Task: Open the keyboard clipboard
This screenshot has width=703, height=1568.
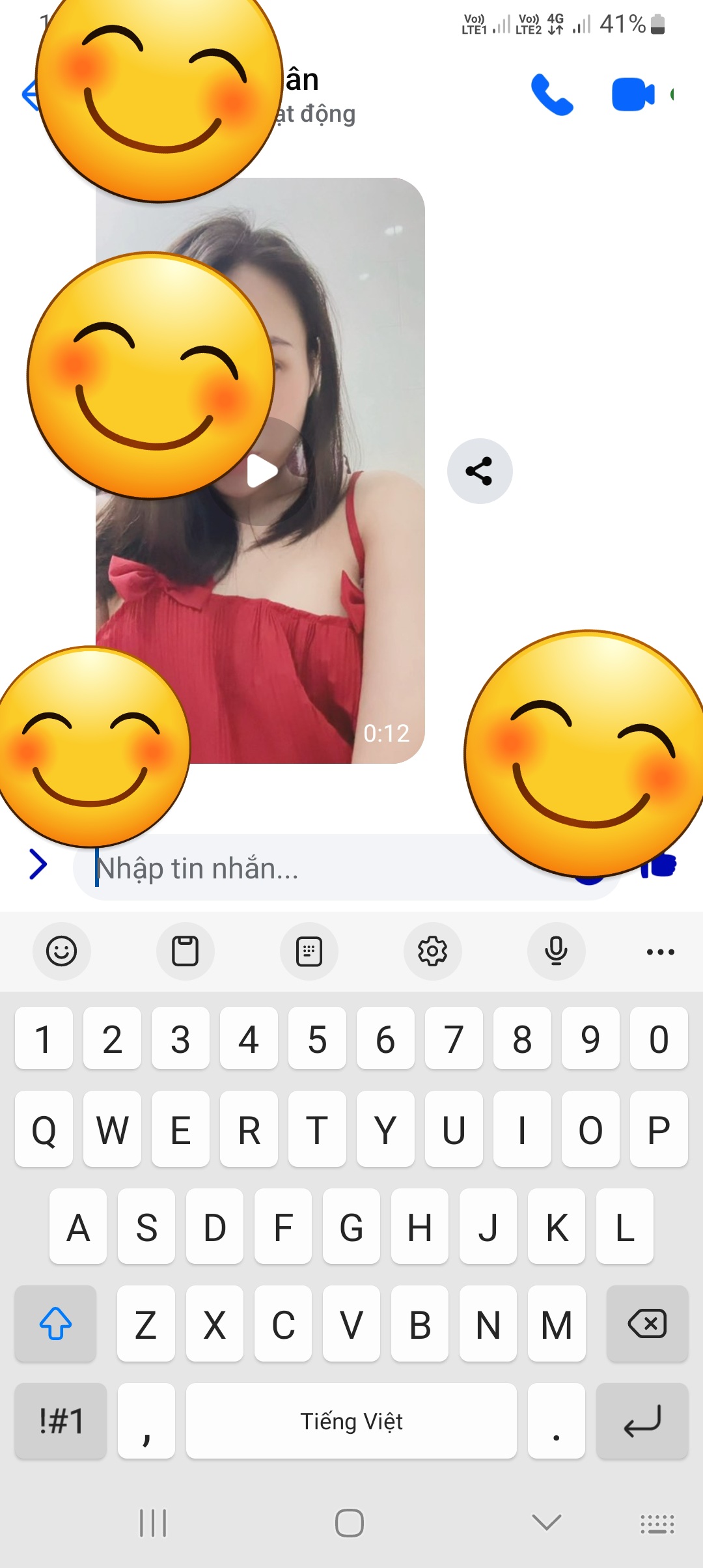Action: coord(186,951)
